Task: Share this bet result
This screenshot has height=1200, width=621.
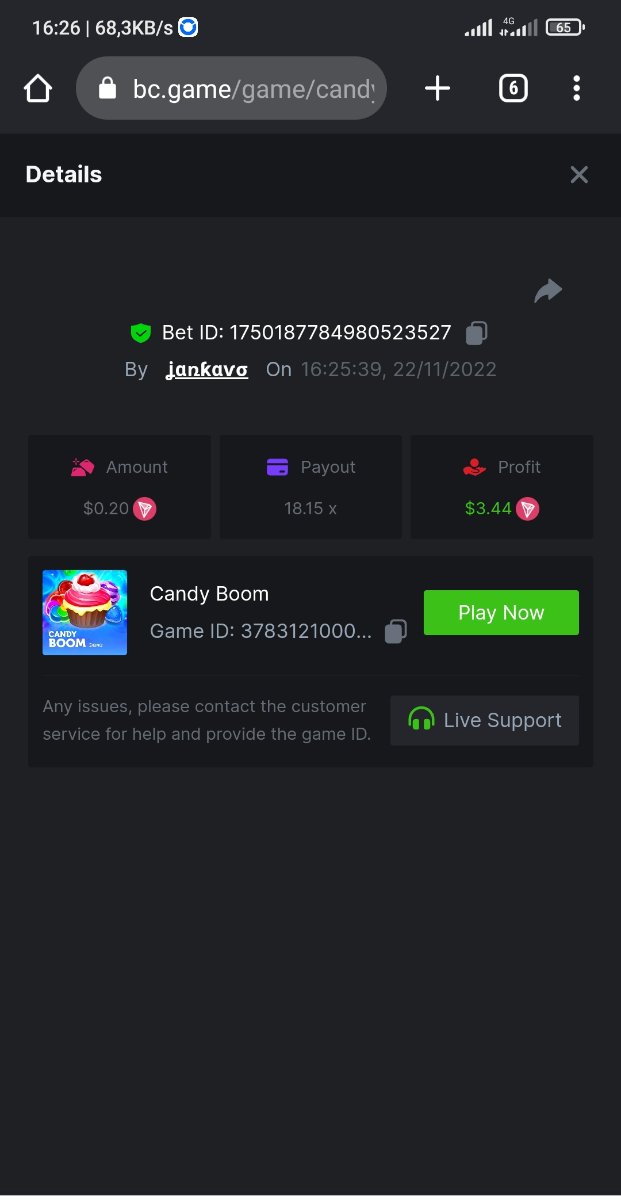Action: 547,291
